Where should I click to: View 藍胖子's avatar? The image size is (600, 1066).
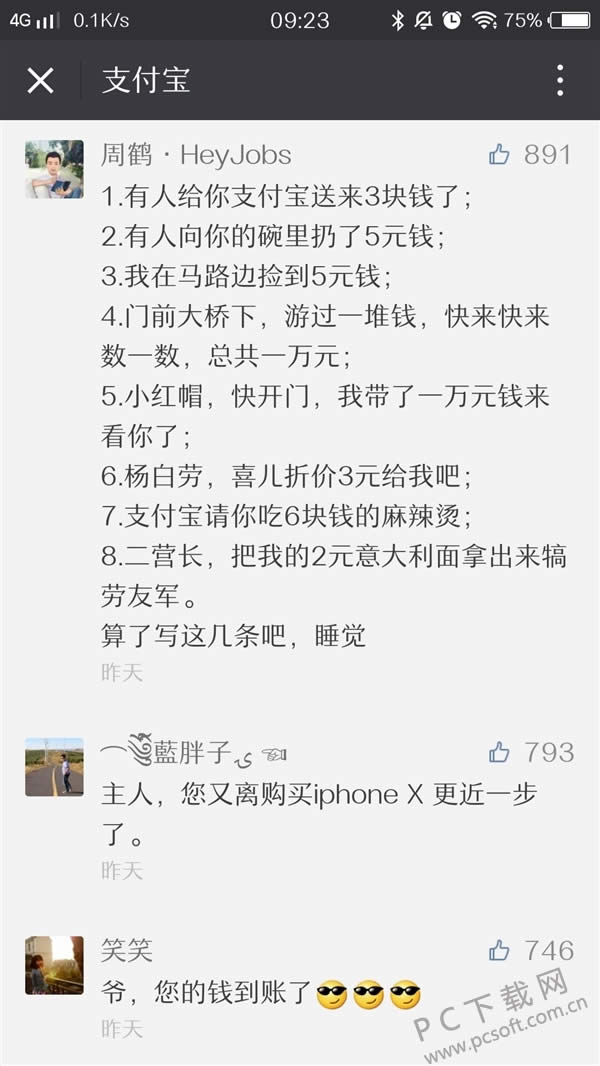click(x=54, y=767)
